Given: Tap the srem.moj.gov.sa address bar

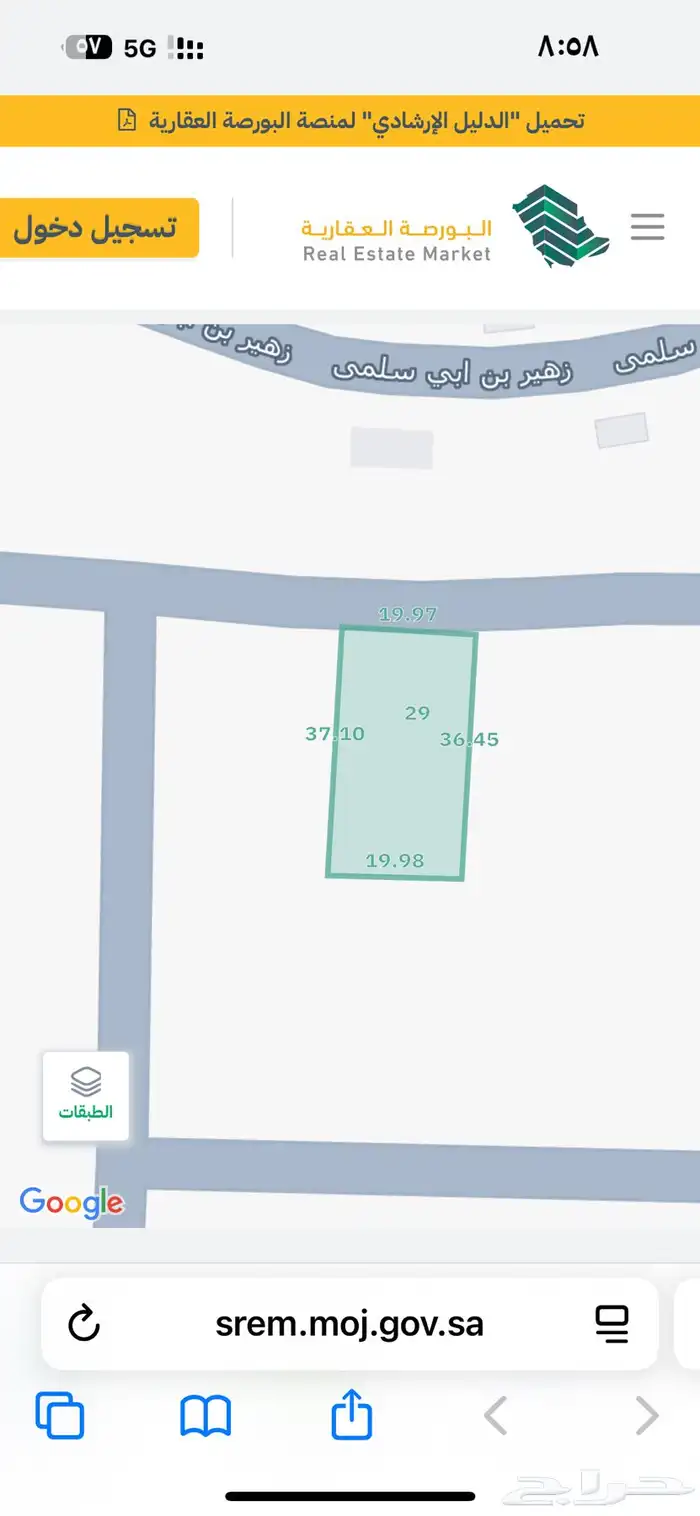Looking at the screenshot, I should point(350,1324).
